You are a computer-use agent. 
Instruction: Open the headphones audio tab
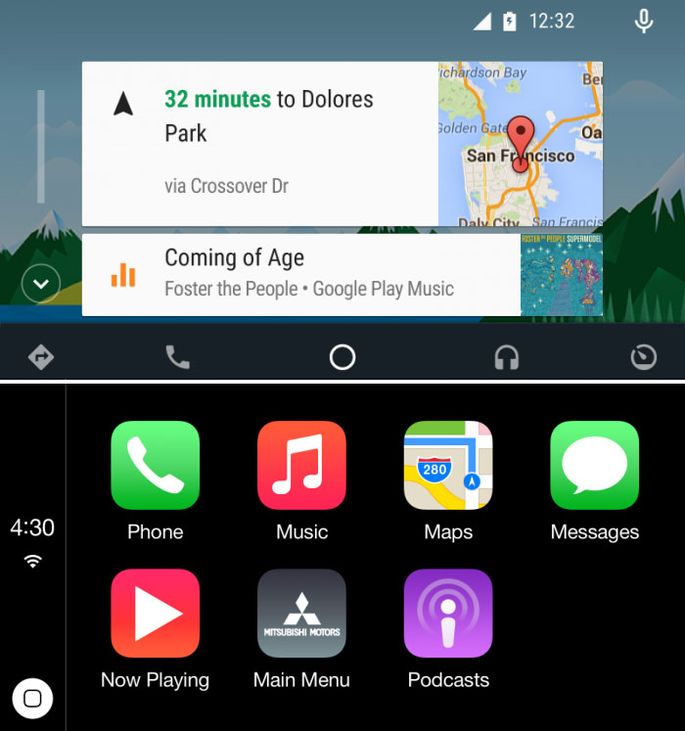click(x=507, y=357)
